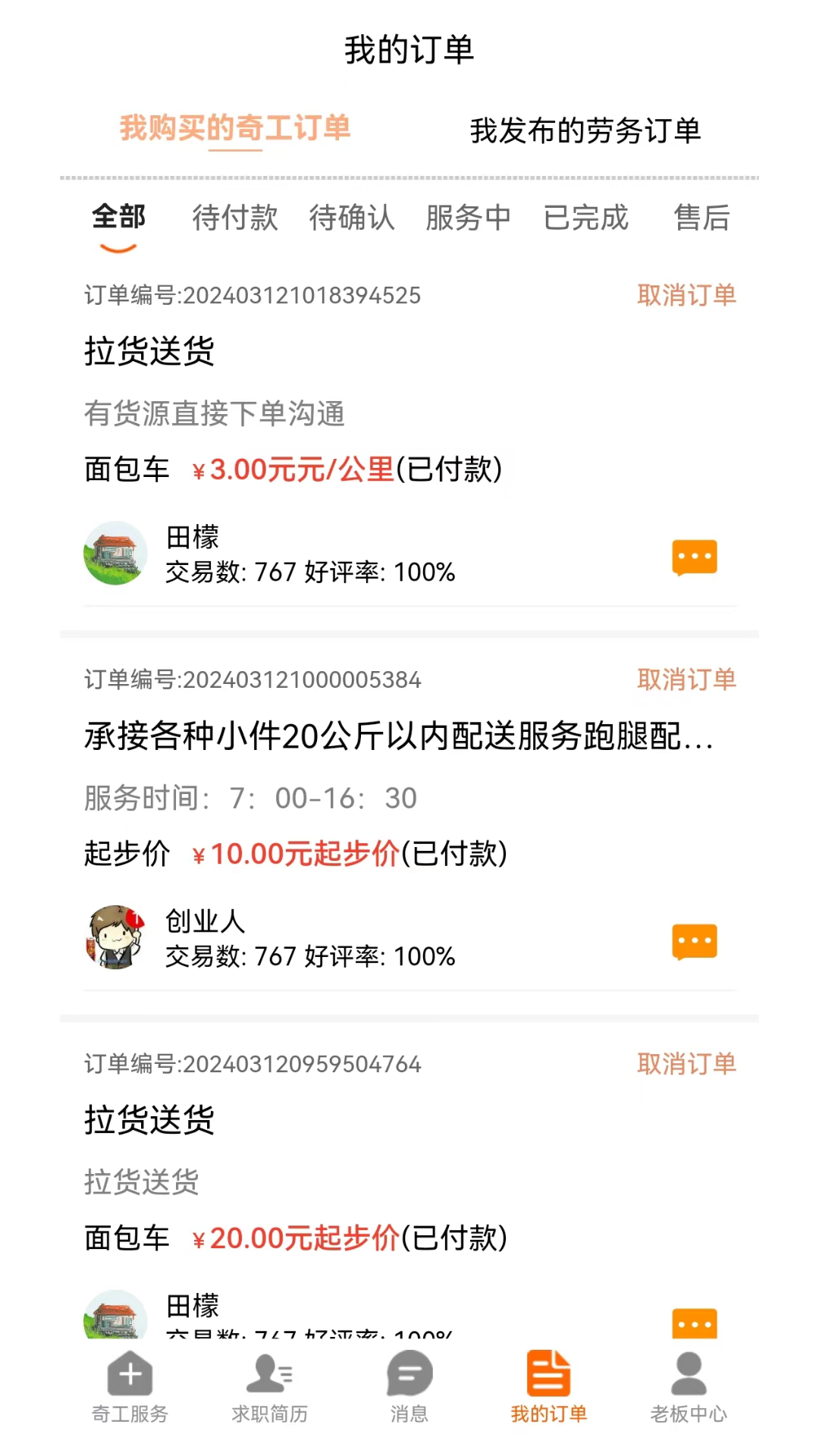Tap 我的订单 in bottom navigation
The height and width of the screenshot is (1456, 819).
pos(548,1386)
